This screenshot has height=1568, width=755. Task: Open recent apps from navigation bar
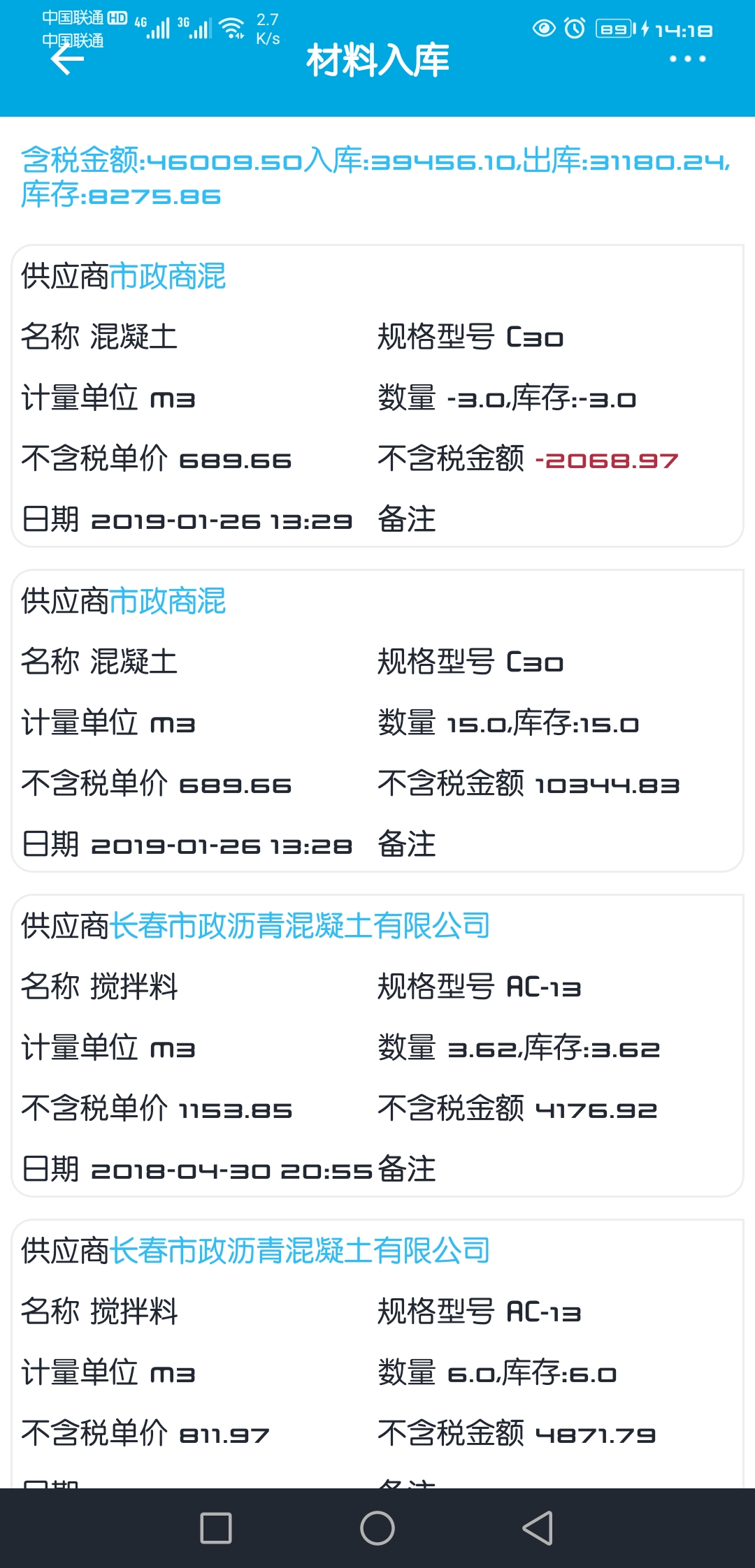pos(216,1528)
